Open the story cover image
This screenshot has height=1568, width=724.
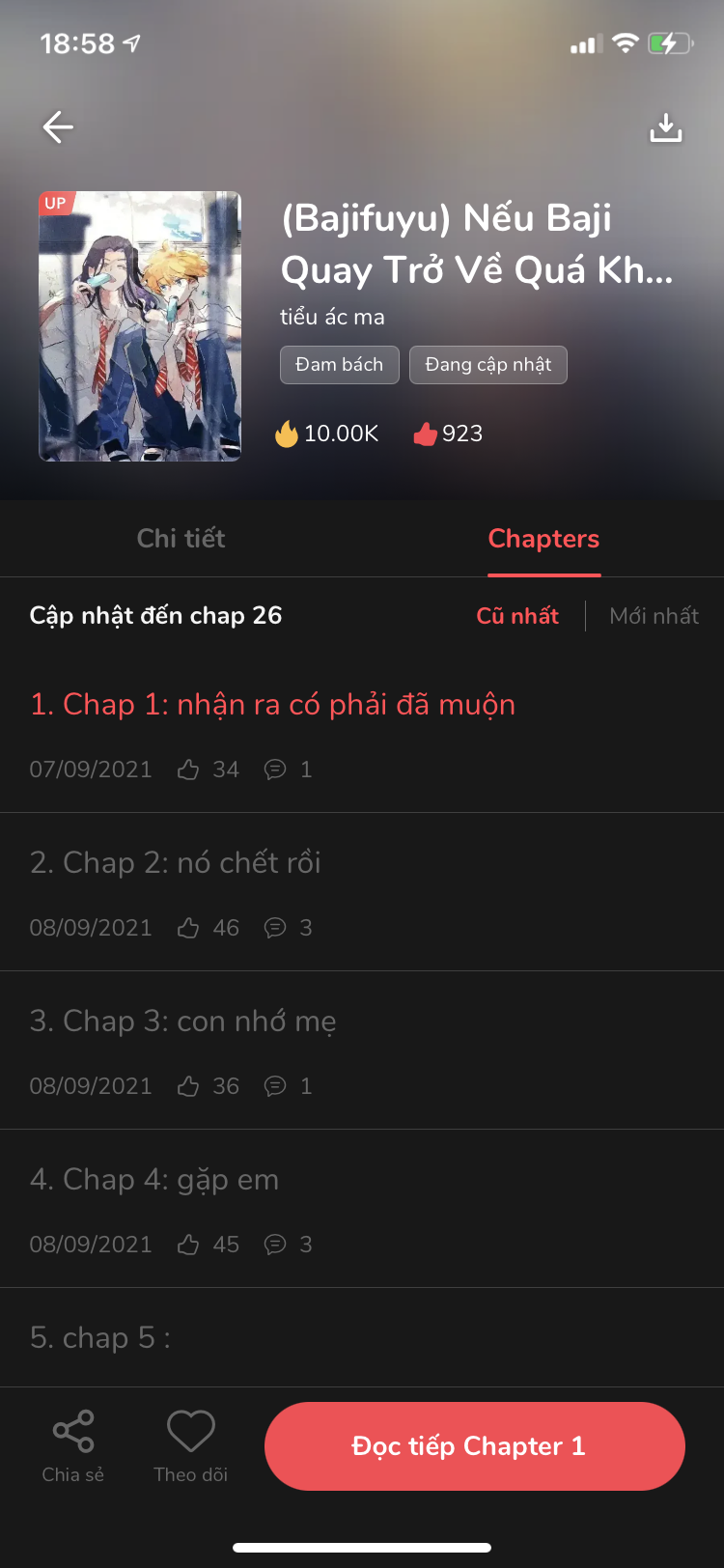point(140,326)
